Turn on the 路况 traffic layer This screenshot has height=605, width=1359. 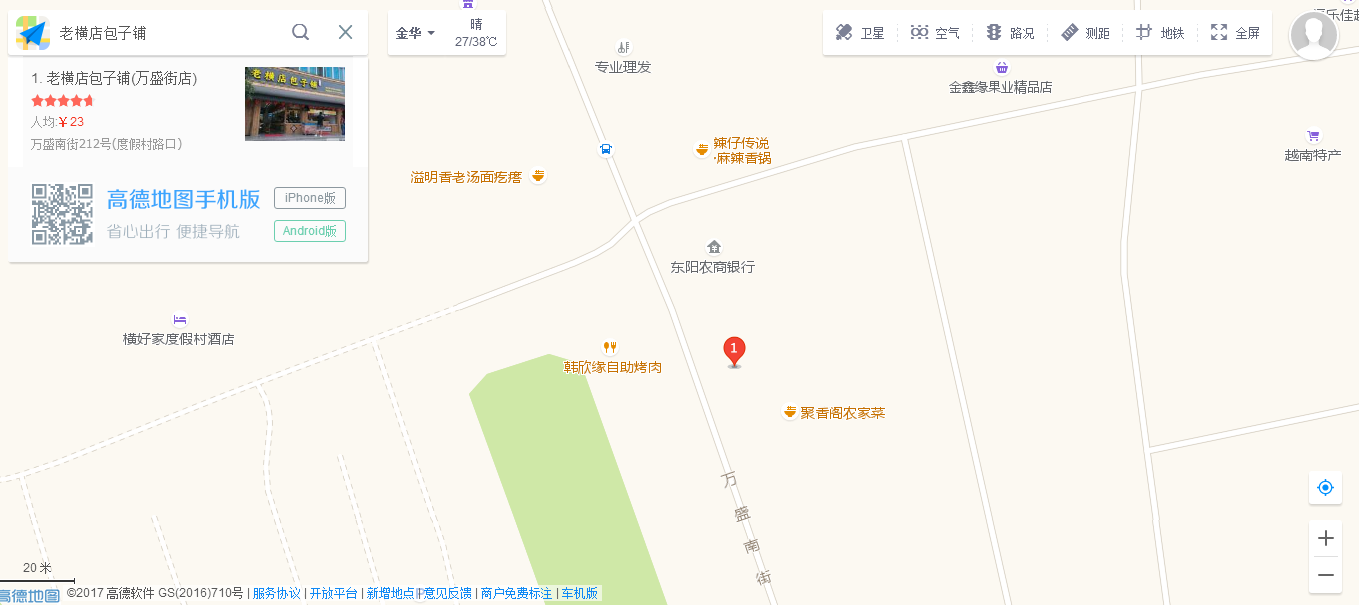pos(1010,33)
